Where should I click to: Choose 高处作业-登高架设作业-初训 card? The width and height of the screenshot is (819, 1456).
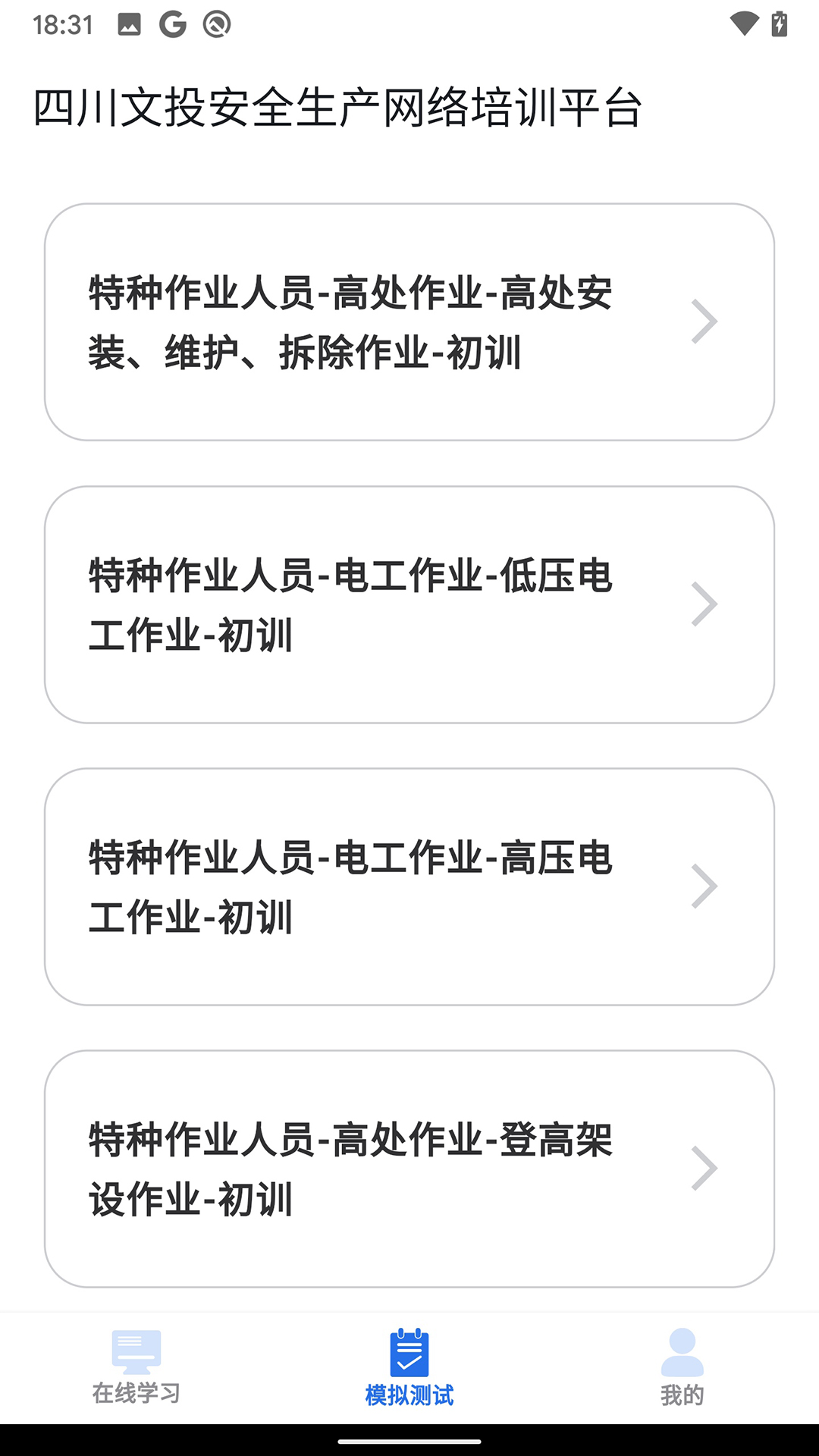coord(409,1169)
